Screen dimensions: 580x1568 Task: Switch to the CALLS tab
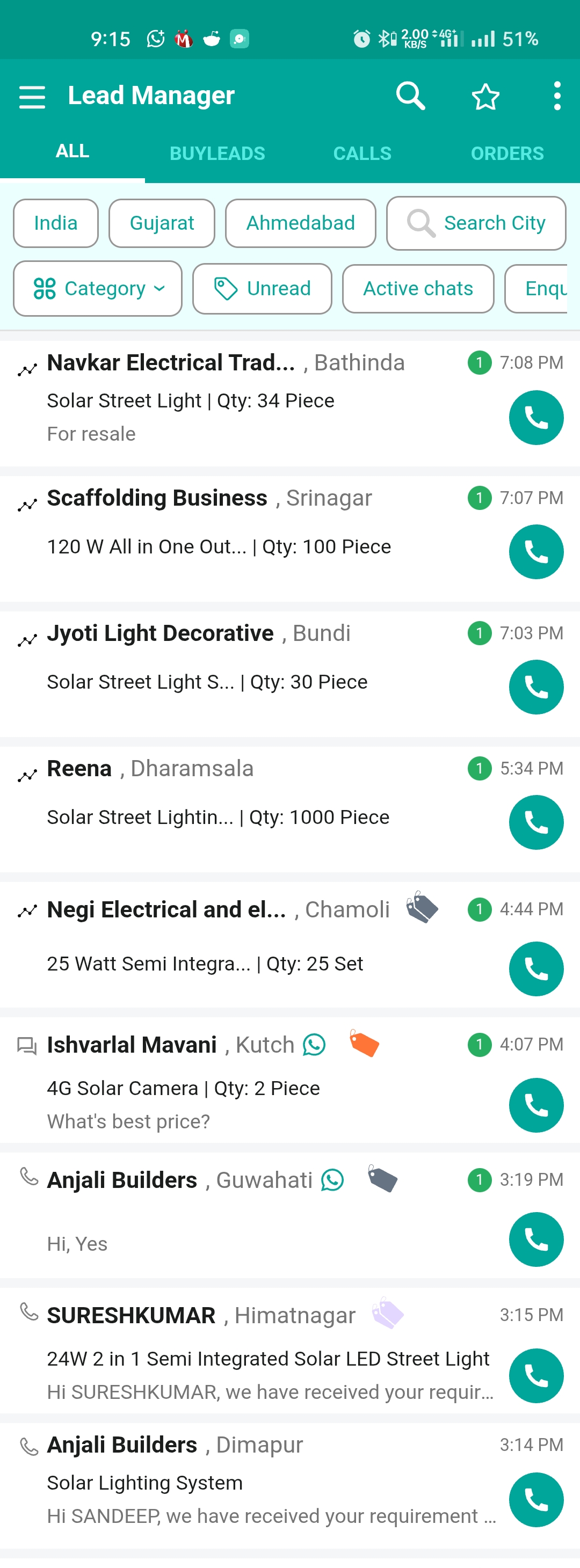362,154
